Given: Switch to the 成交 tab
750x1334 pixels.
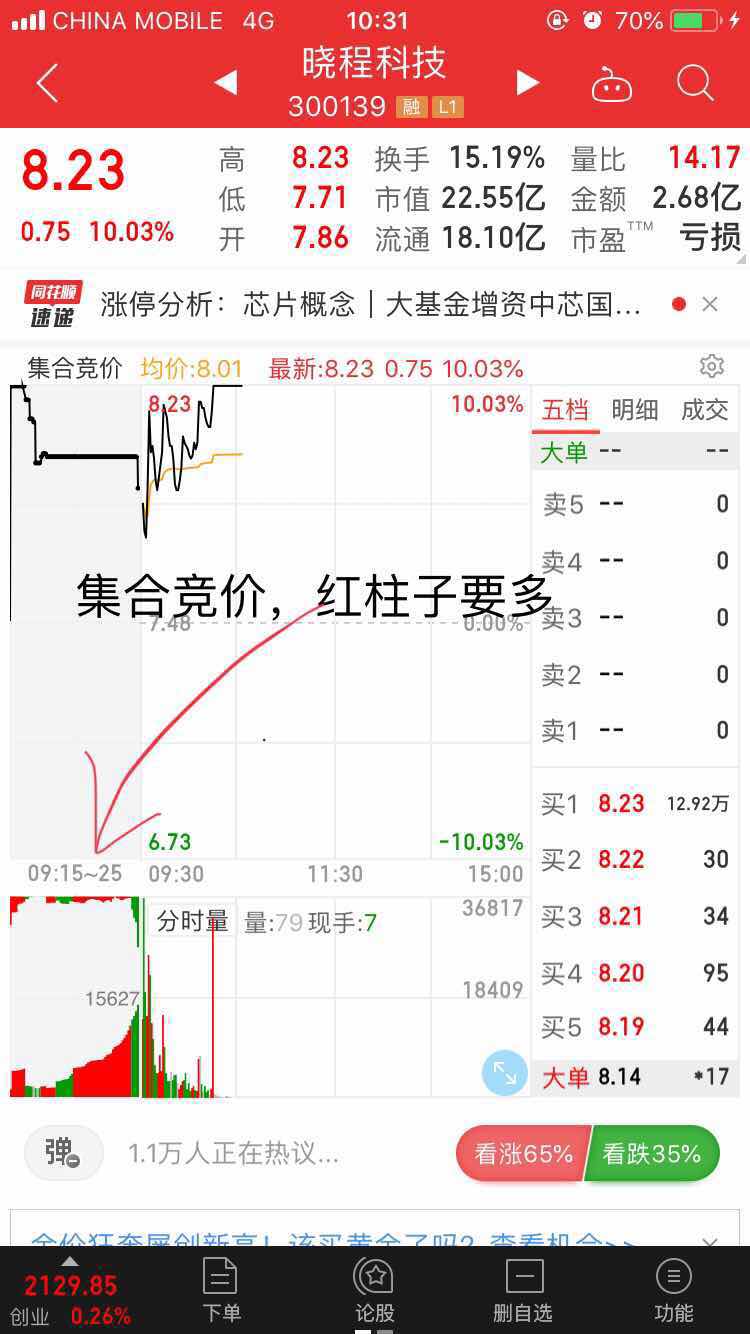Looking at the screenshot, I should coord(705,410).
